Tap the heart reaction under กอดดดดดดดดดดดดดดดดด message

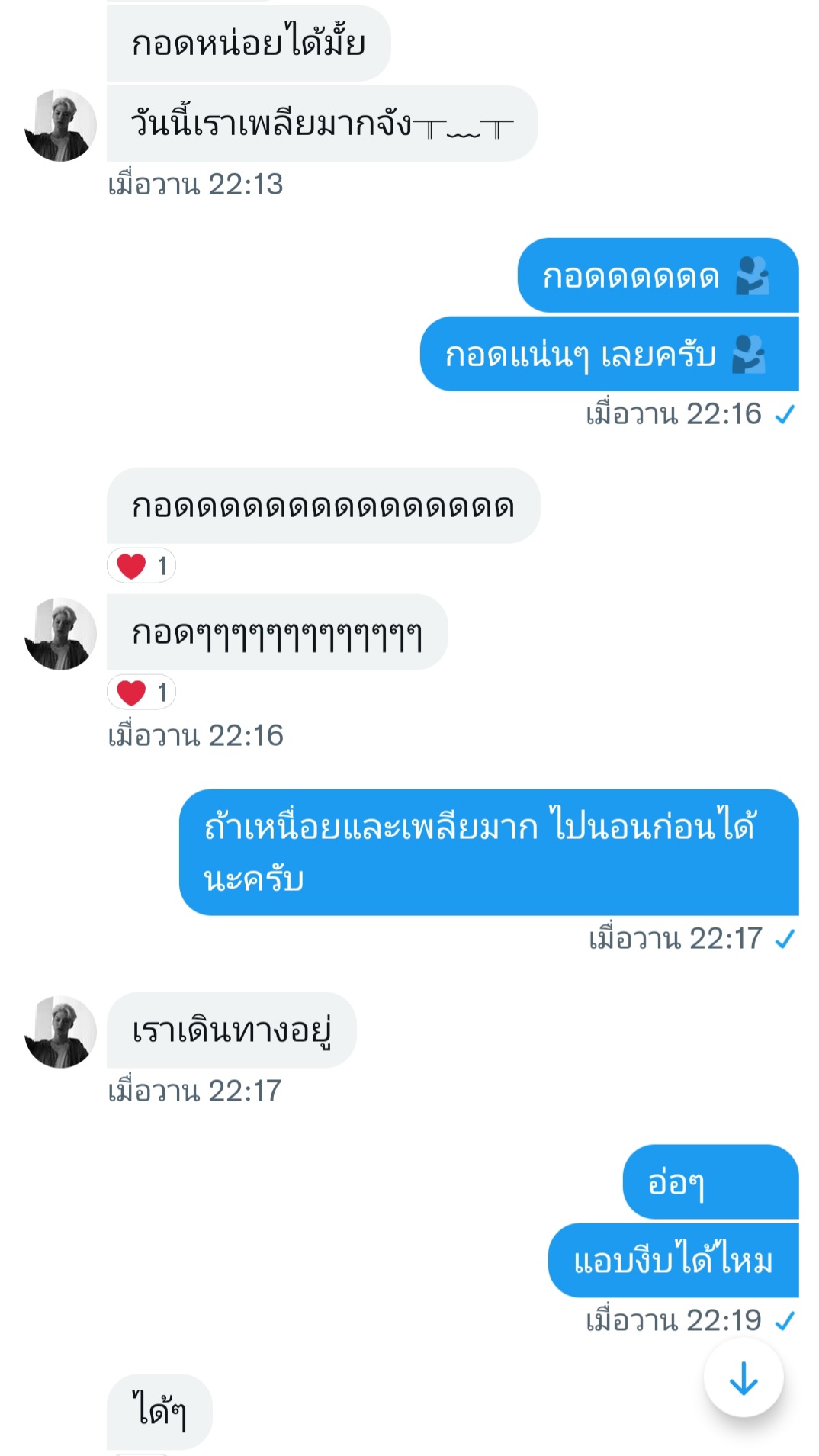(x=141, y=566)
